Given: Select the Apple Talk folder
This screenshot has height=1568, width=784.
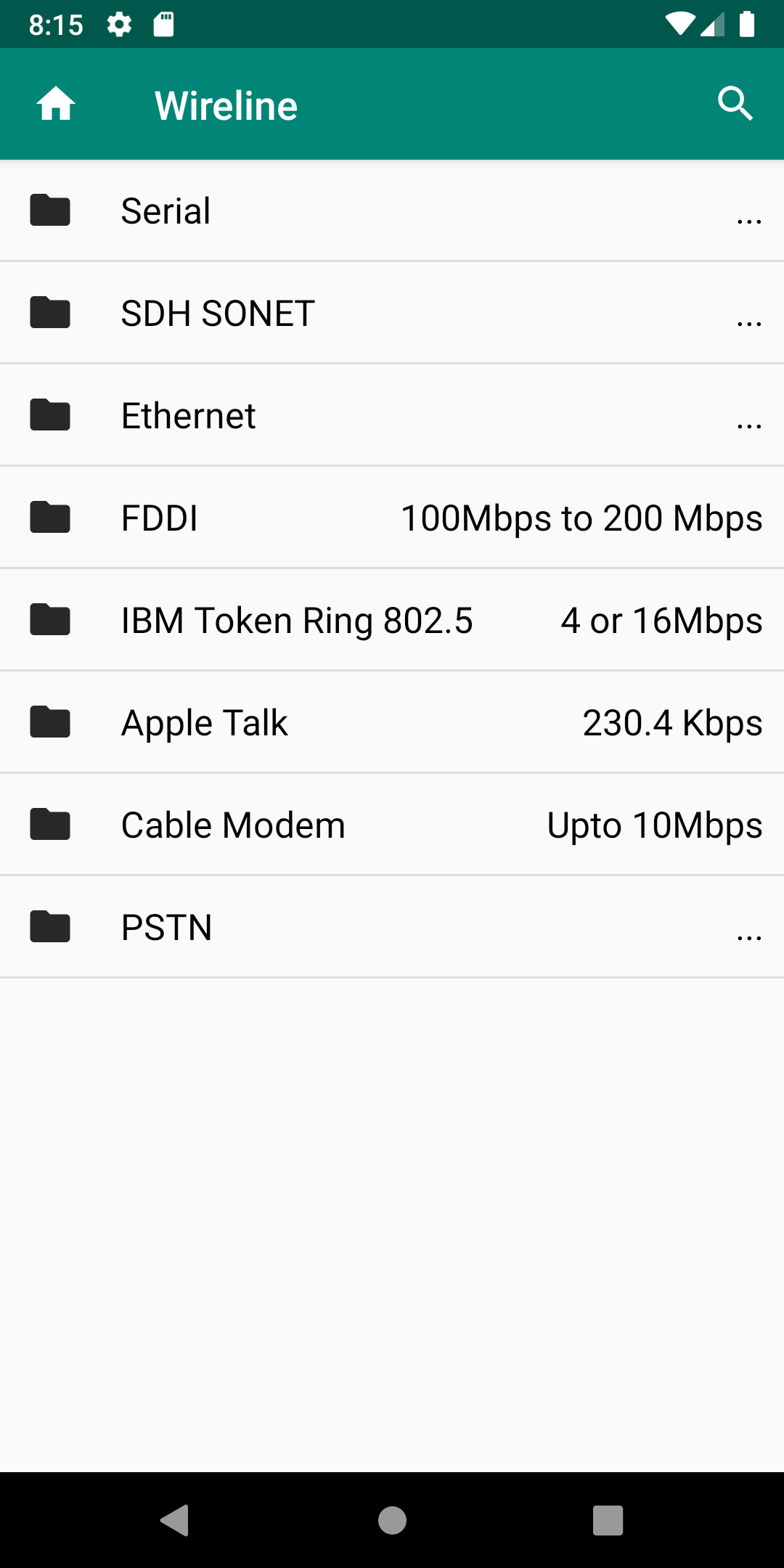Looking at the screenshot, I should [x=392, y=722].
